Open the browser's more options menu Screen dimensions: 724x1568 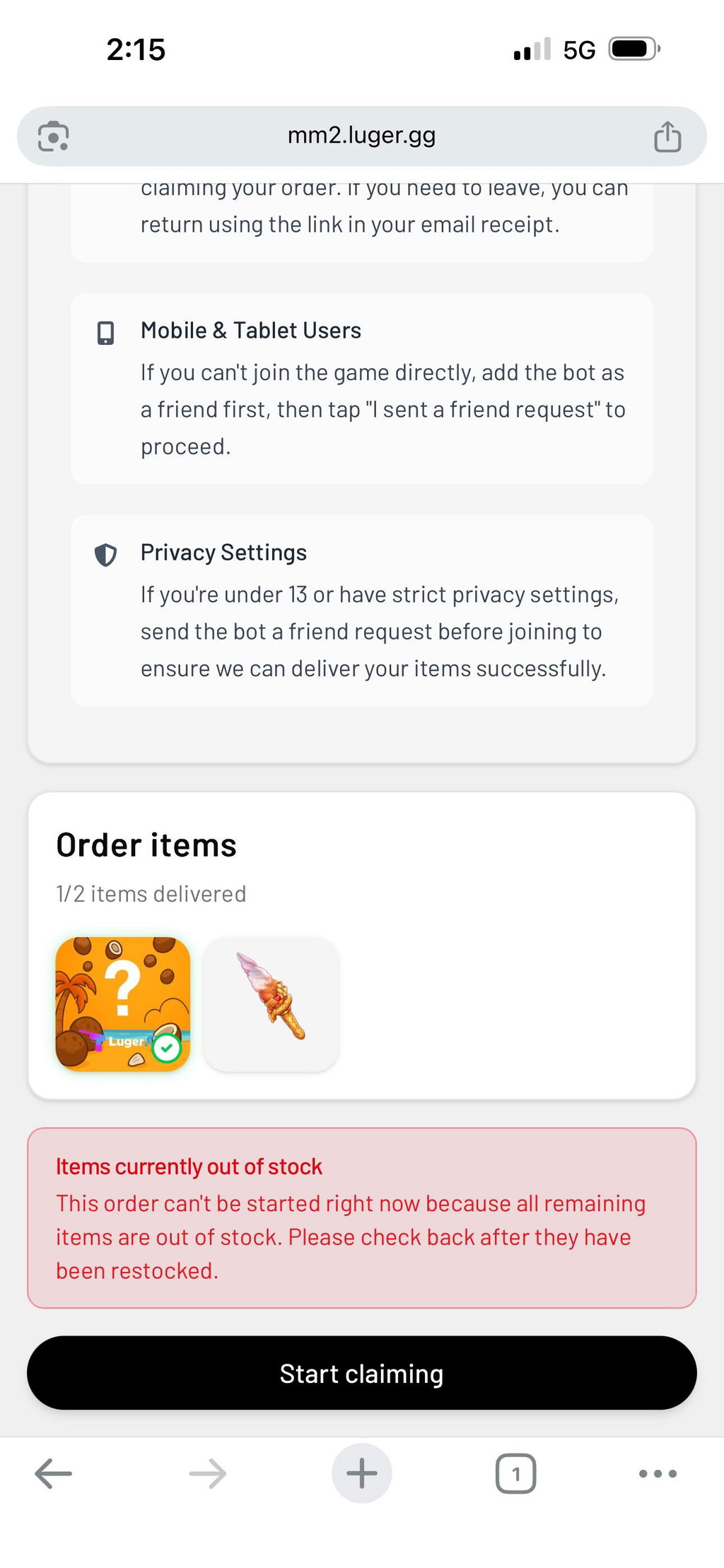tap(658, 1473)
